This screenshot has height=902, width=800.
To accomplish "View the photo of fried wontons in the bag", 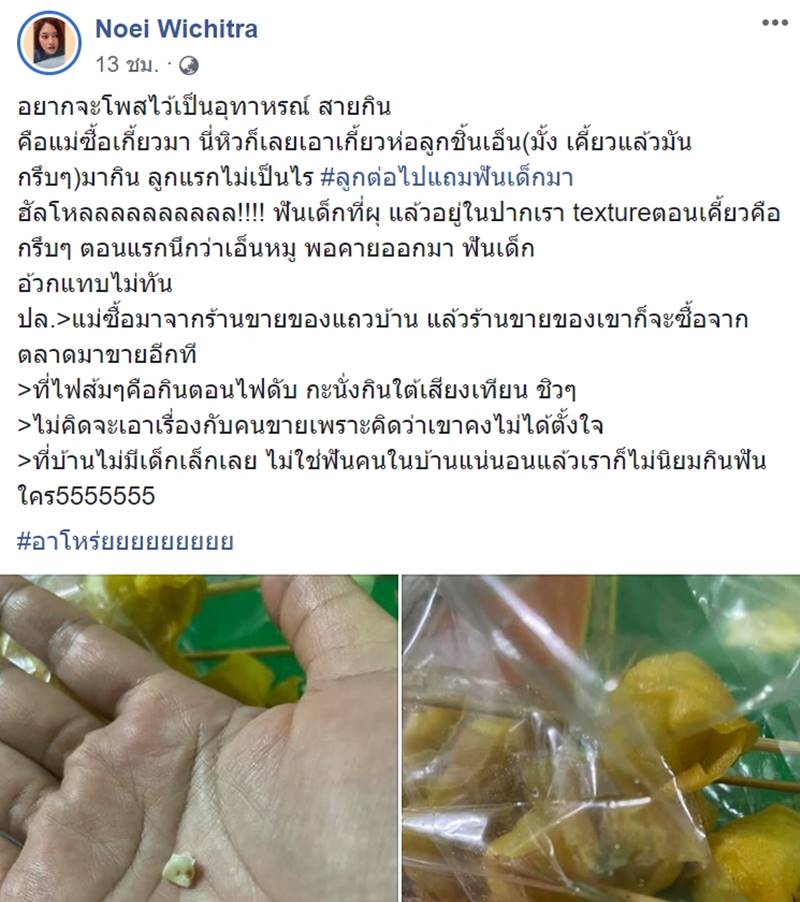I will (x=601, y=738).
